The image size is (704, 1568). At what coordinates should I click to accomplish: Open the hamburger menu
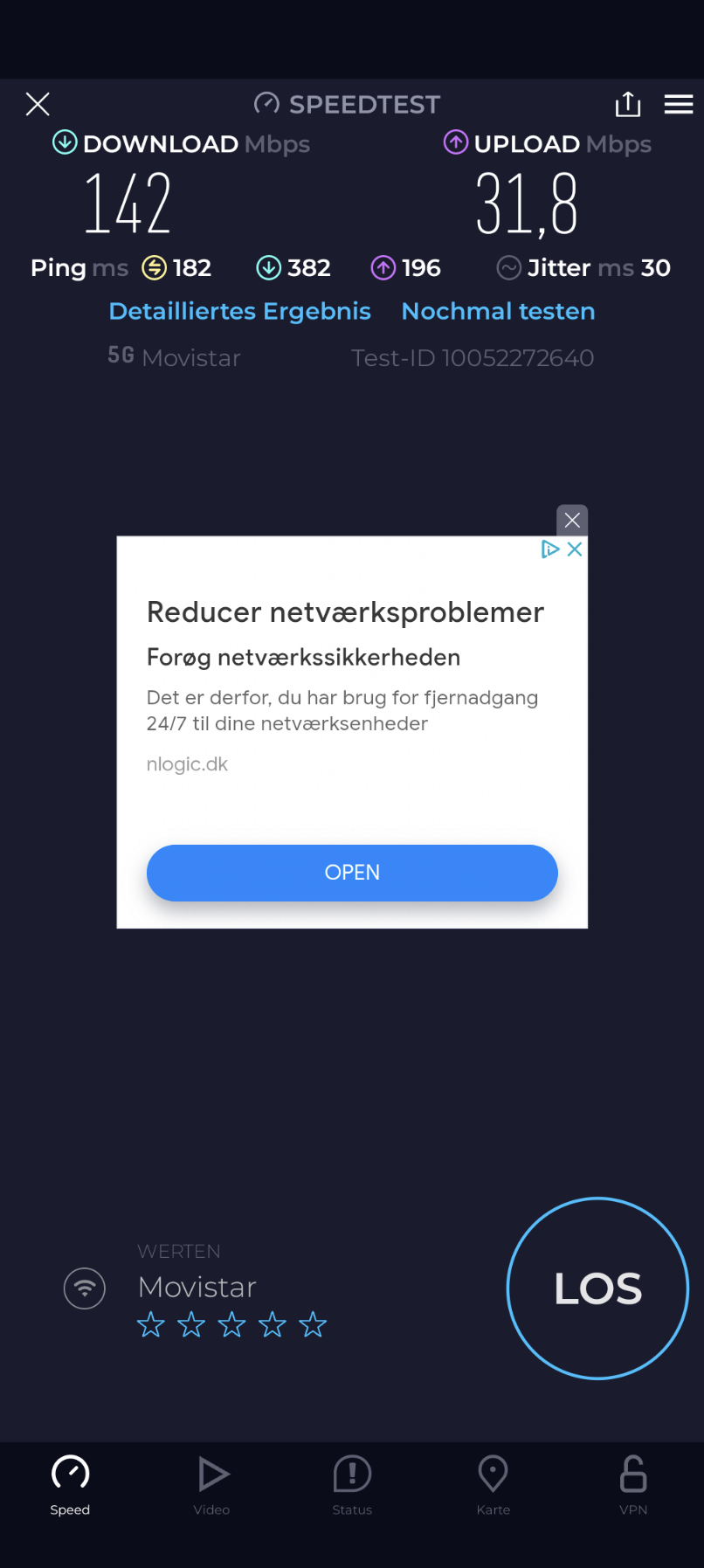[678, 105]
